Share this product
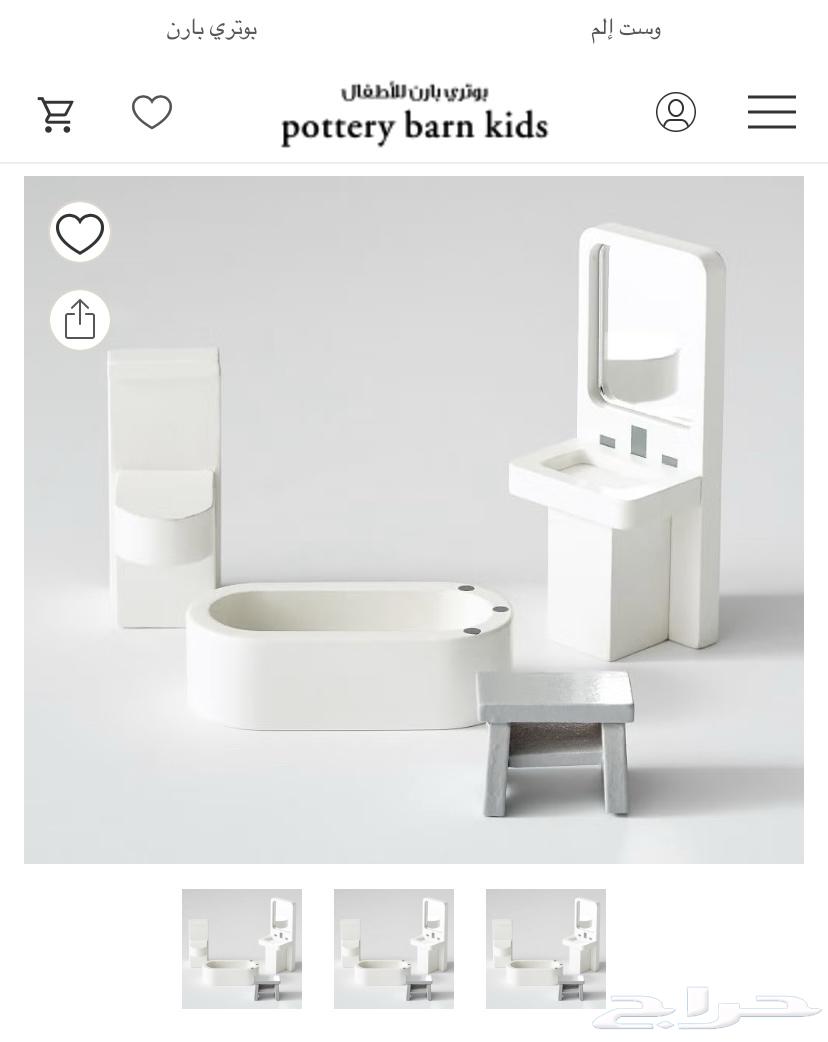828x1042 pixels. (80, 320)
